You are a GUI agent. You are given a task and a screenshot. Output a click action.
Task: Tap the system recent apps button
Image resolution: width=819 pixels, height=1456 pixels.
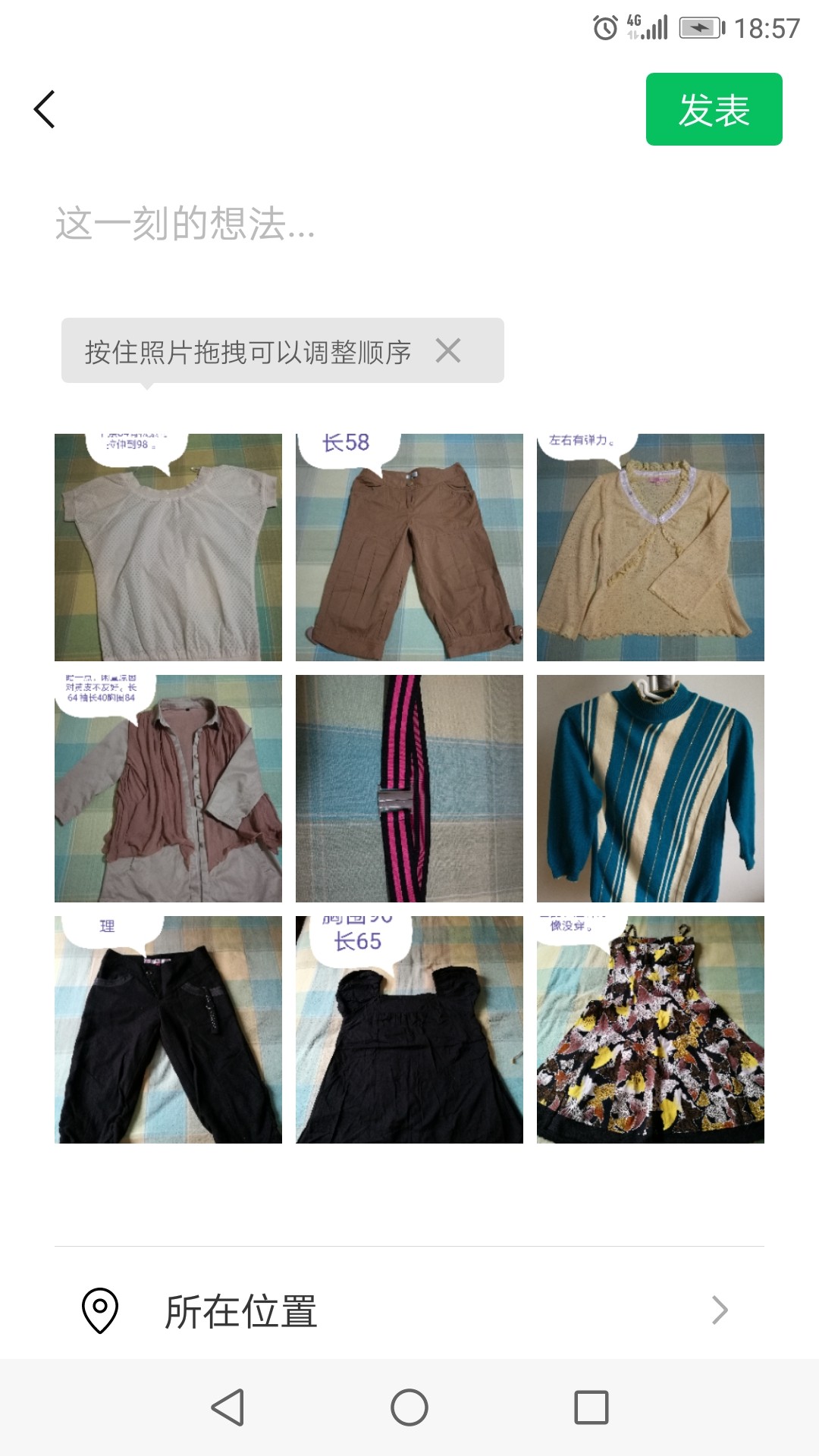pos(591,1407)
